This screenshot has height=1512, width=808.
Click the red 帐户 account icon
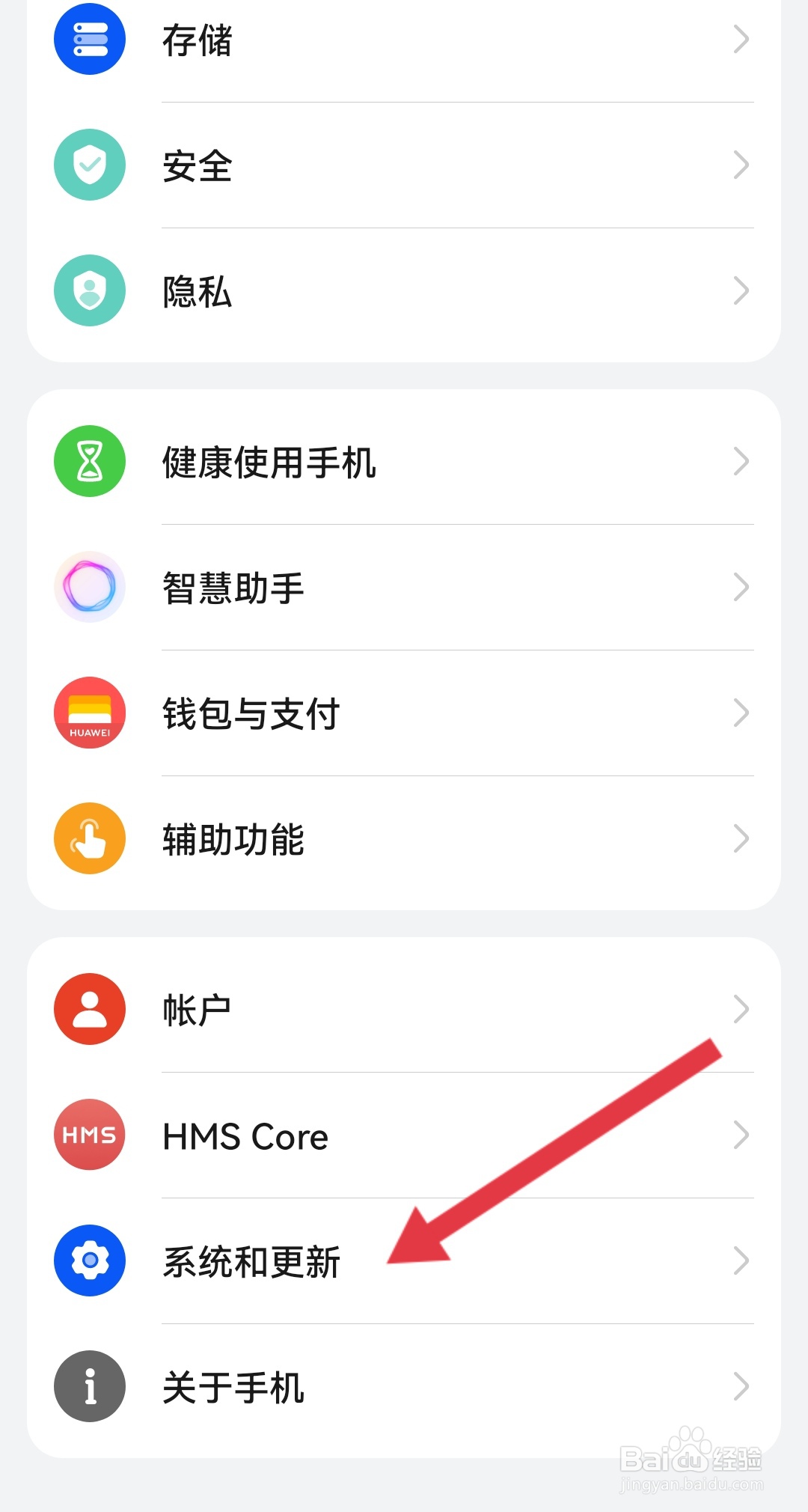click(89, 1009)
